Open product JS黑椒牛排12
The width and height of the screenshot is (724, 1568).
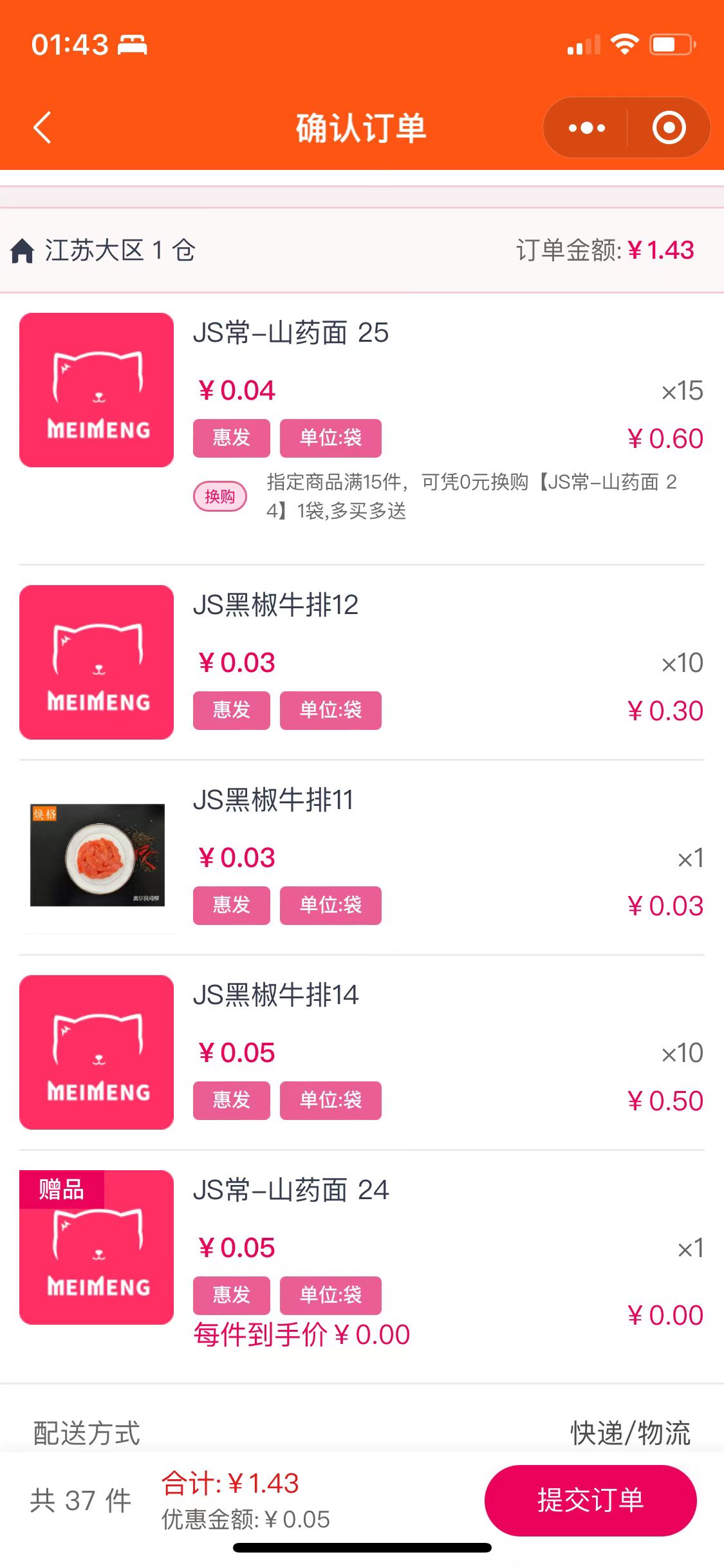coord(275,605)
